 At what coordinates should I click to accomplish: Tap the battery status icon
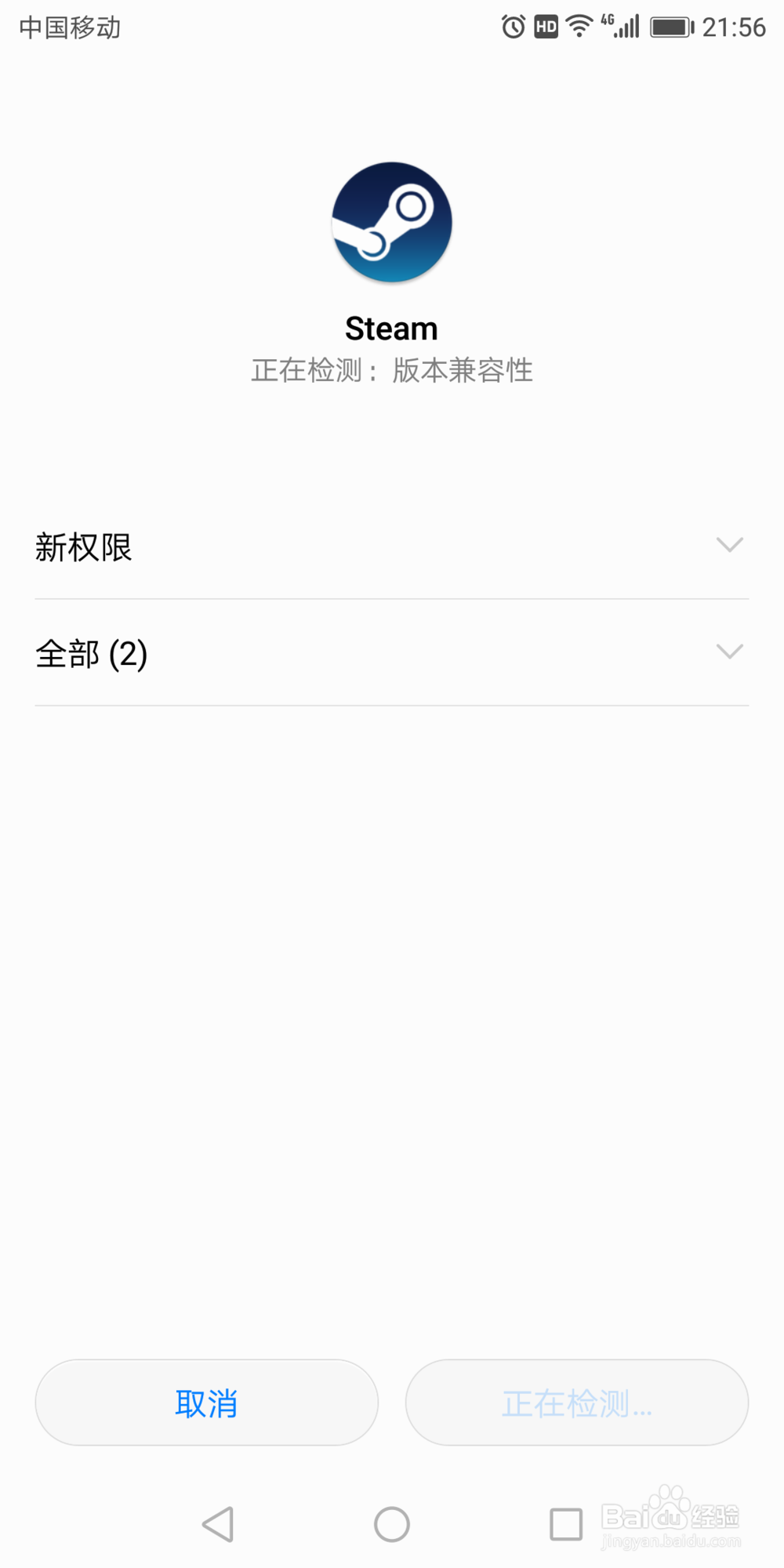click(671, 25)
